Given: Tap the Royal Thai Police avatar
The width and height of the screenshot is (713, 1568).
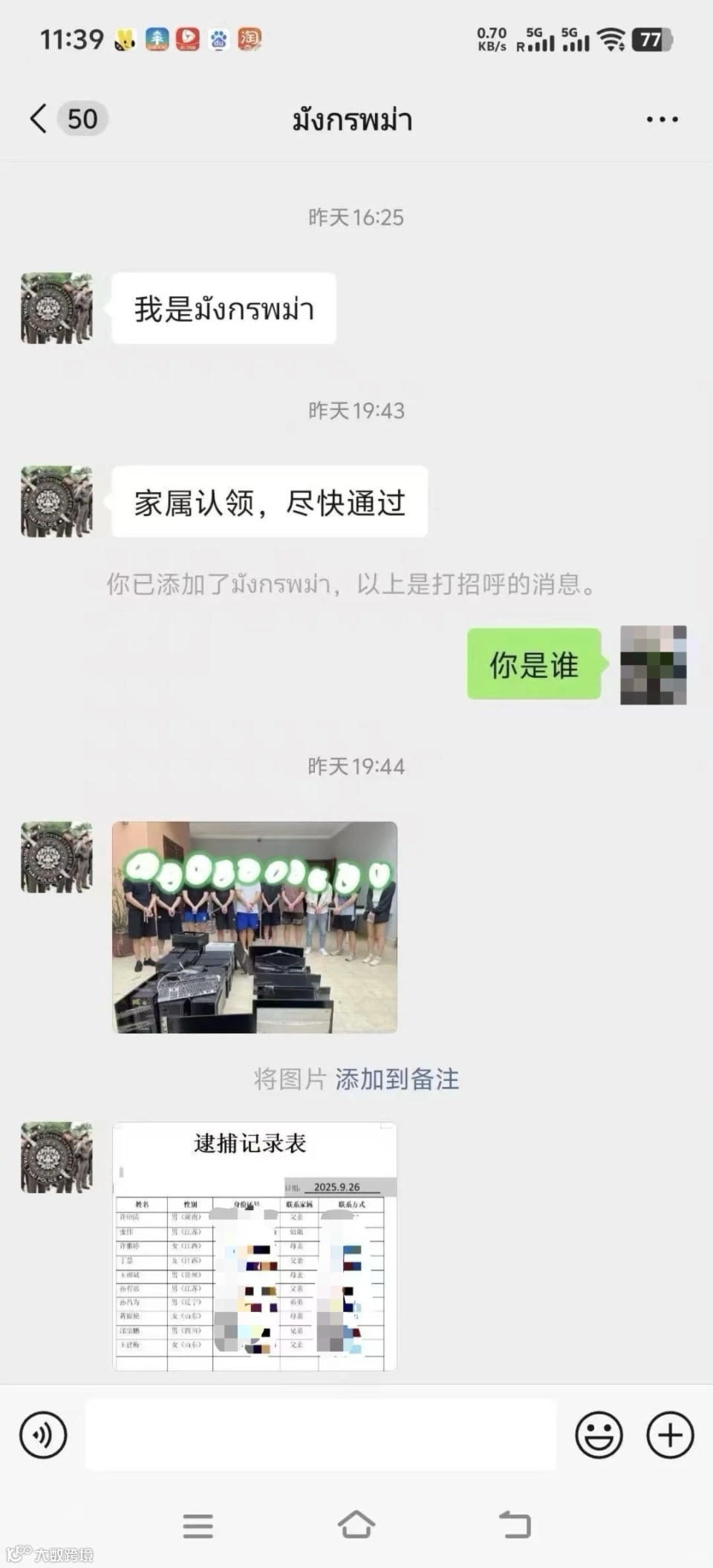Looking at the screenshot, I should point(56,307).
